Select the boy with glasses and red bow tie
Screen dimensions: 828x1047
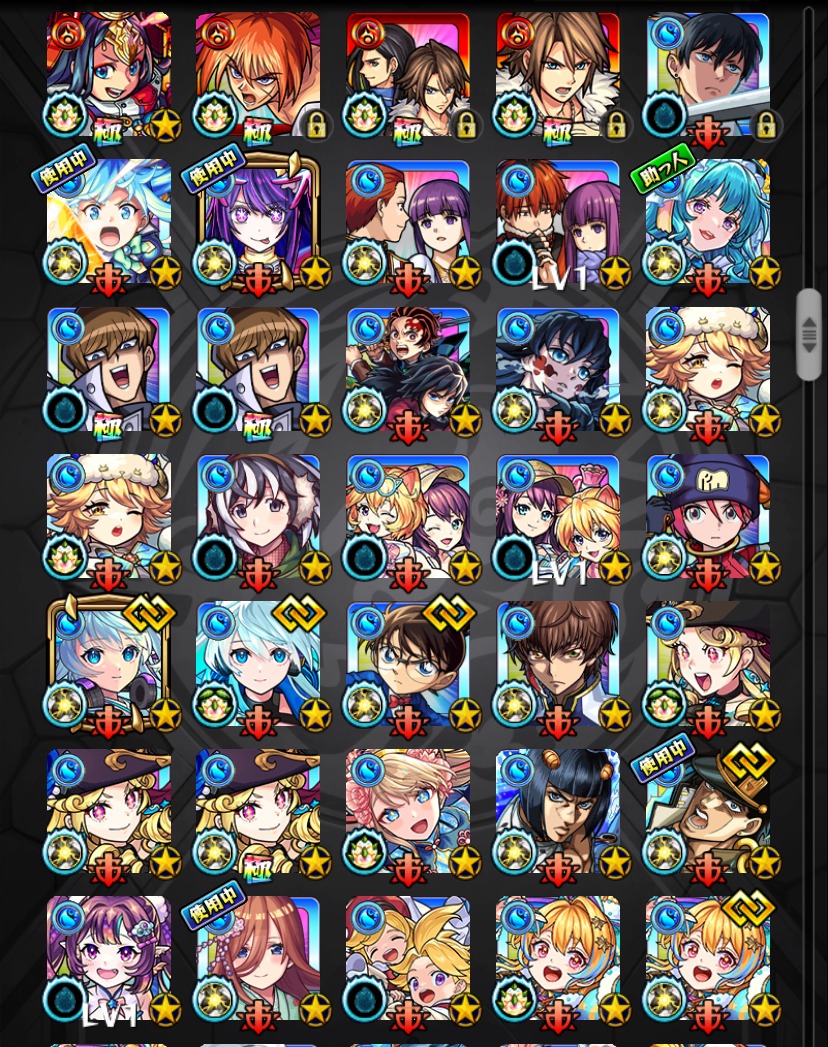coord(408,664)
